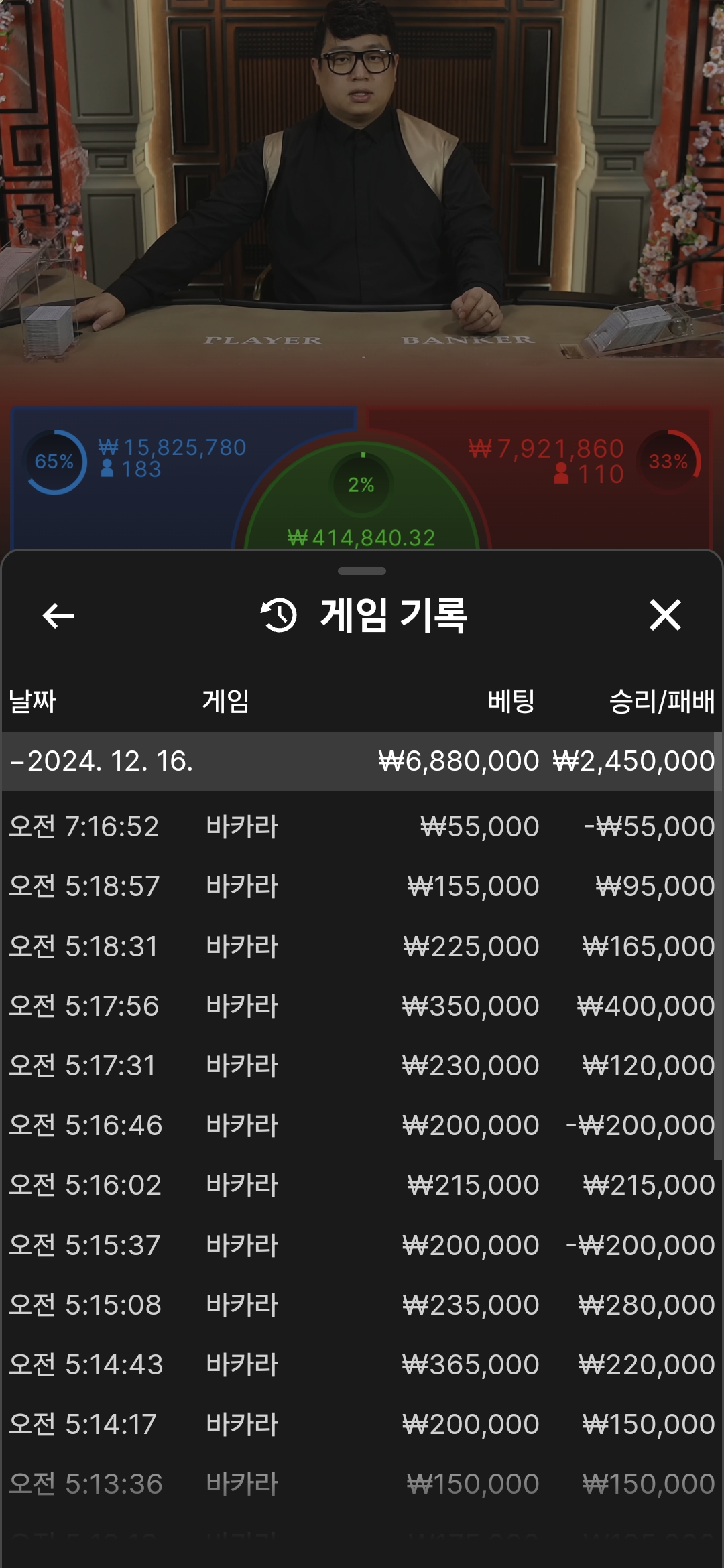View the 오전 5:17:31 round details
The height and width of the screenshot is (1568, 724).
[361, 1065]
